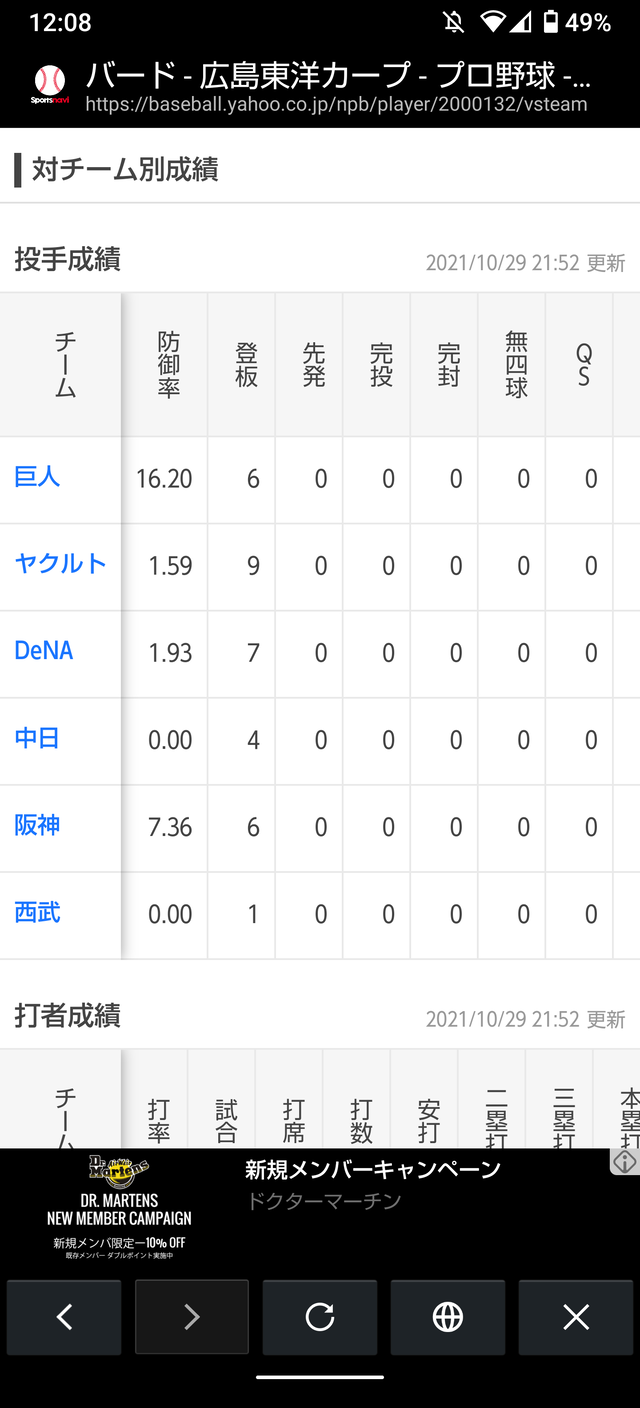This screenshot has height=1408, width=640.
Task: Open page in external browser globe
Action: click(x=448, y=1317)
